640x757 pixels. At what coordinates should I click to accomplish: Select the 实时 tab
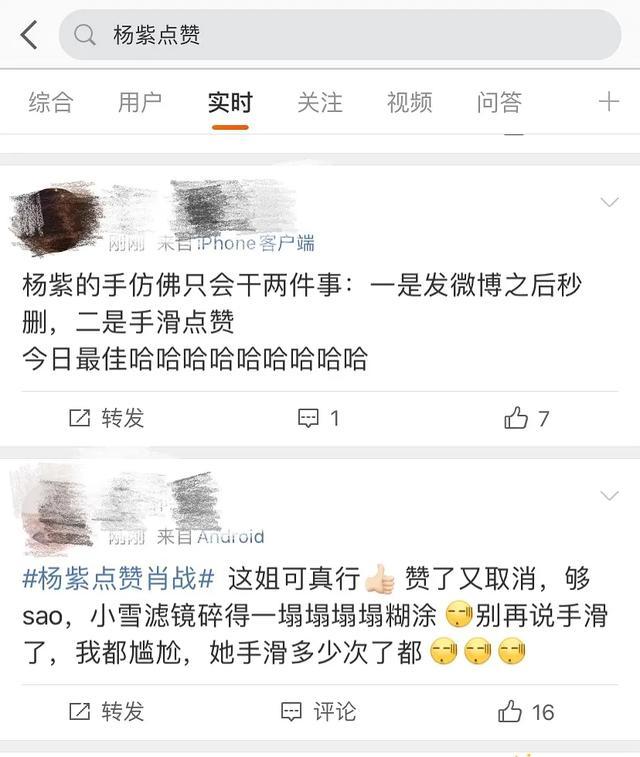pyautogui.click(x=230, y=102)
